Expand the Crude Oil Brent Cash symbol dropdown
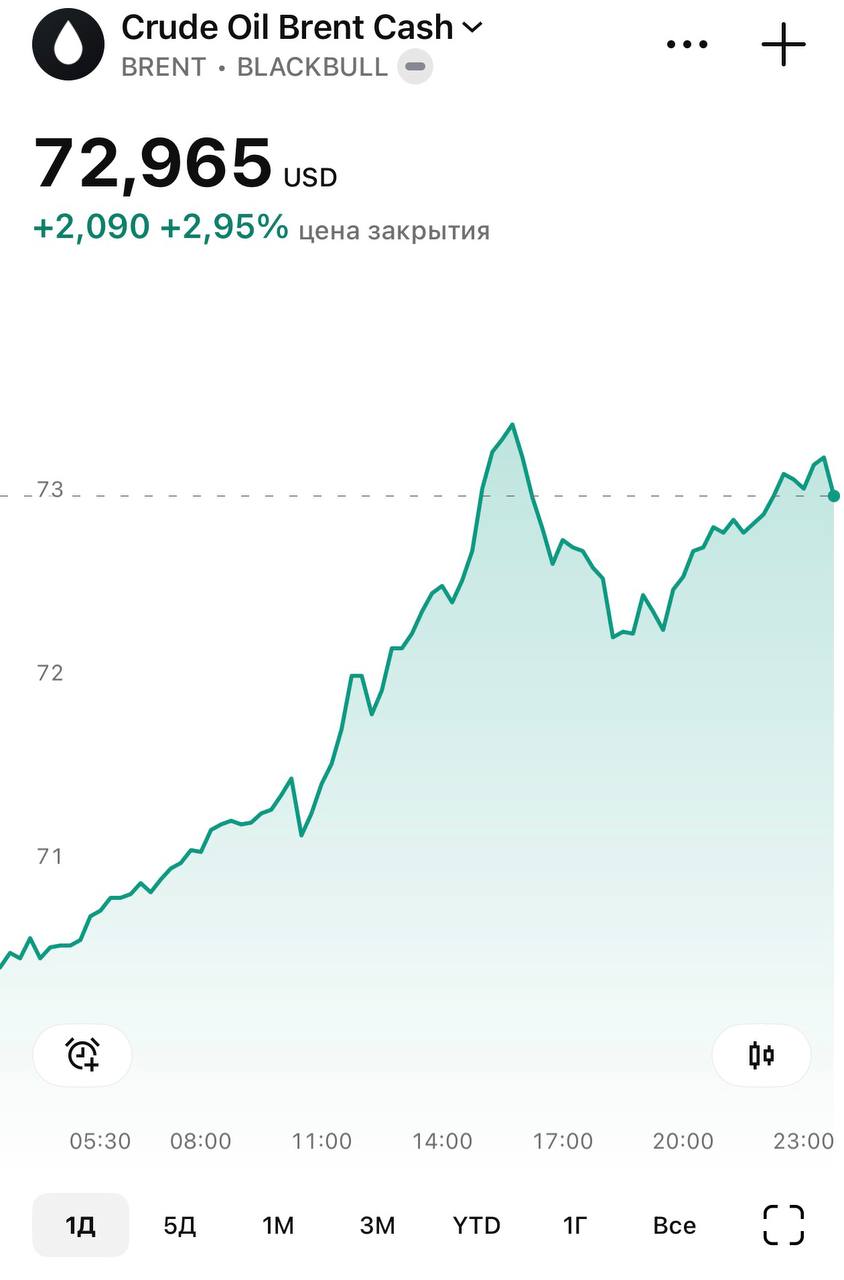This screenshot has height=1280, width=844. 471,29
